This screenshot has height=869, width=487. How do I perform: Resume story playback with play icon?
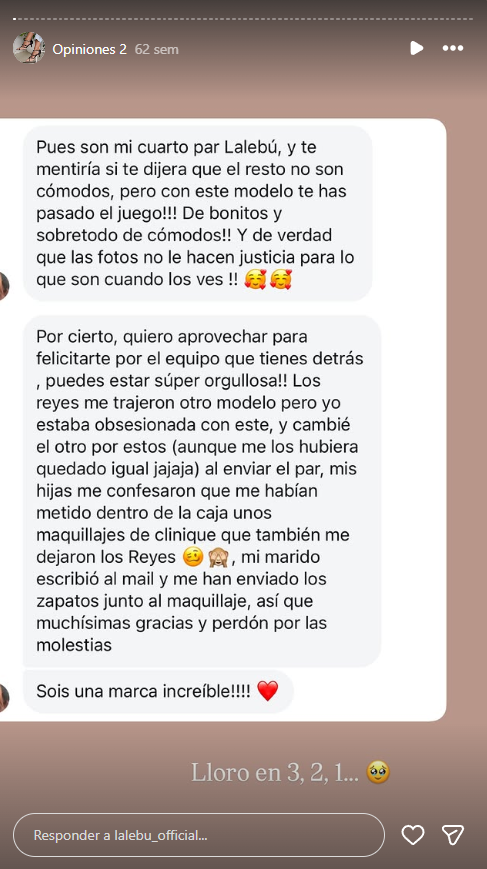point(417,48)
